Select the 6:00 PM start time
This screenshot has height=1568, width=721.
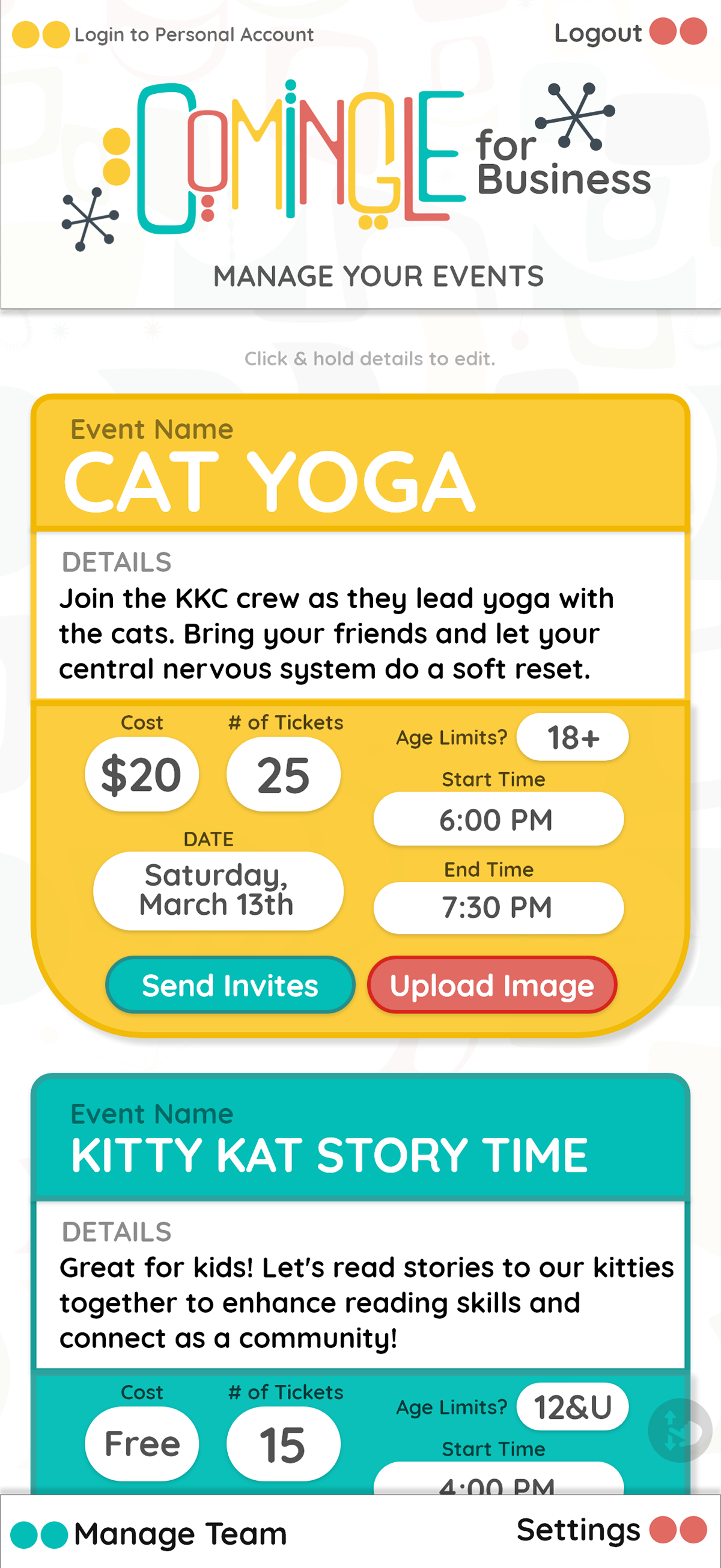498,819
